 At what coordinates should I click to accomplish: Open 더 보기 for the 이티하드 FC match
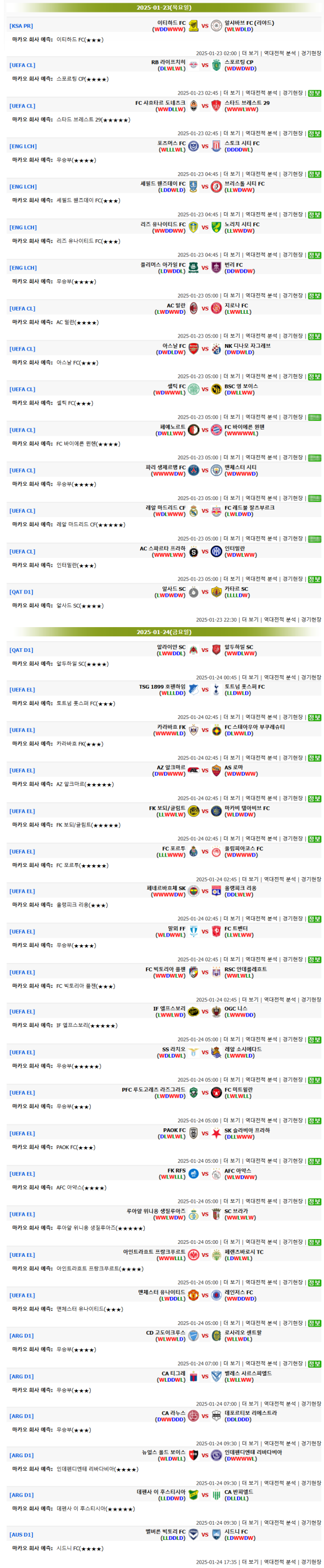click(249, 53)
